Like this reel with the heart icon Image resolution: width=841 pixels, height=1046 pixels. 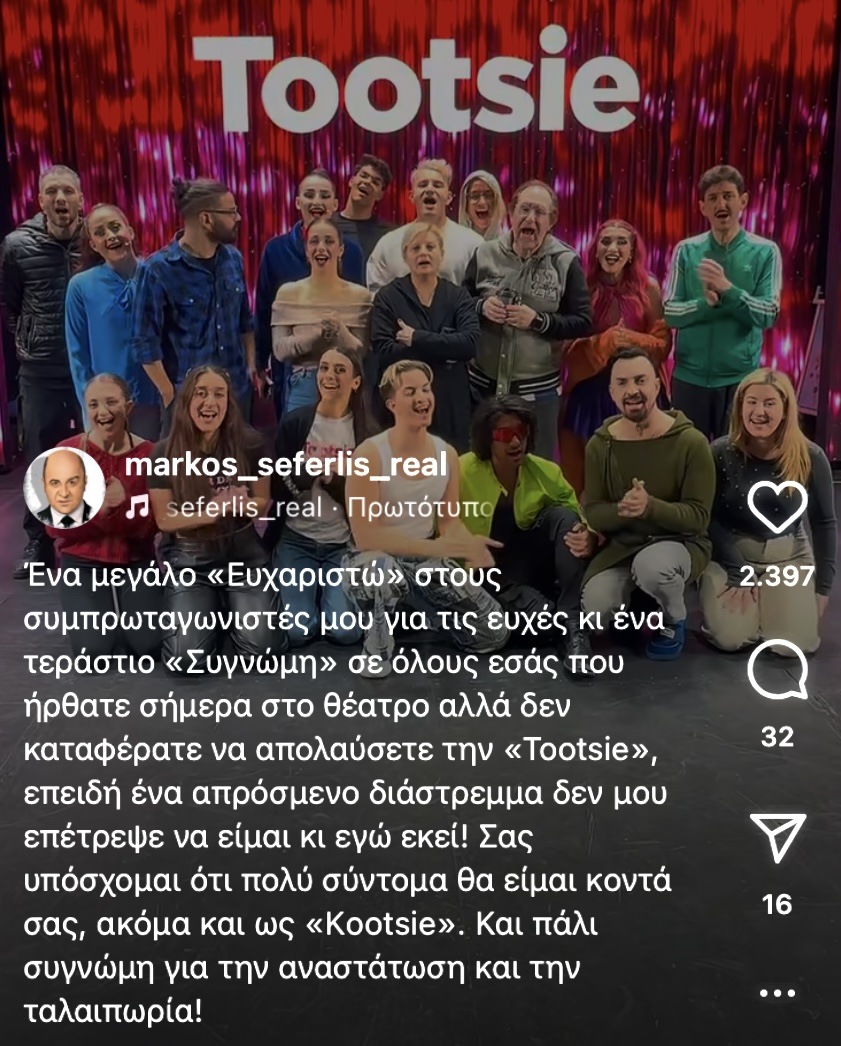click(777, 510)
